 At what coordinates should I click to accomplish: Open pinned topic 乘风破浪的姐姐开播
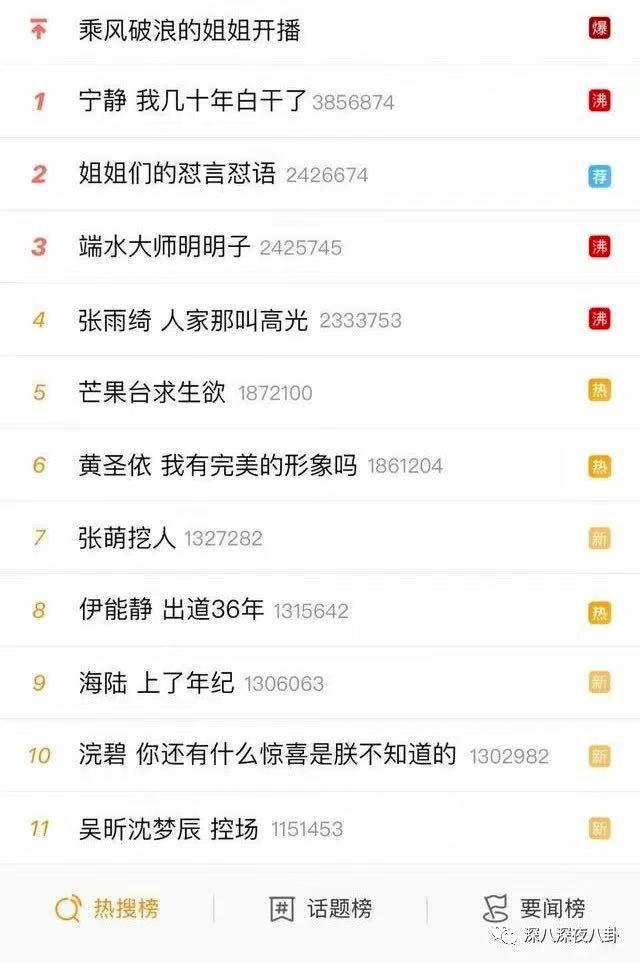189,30
